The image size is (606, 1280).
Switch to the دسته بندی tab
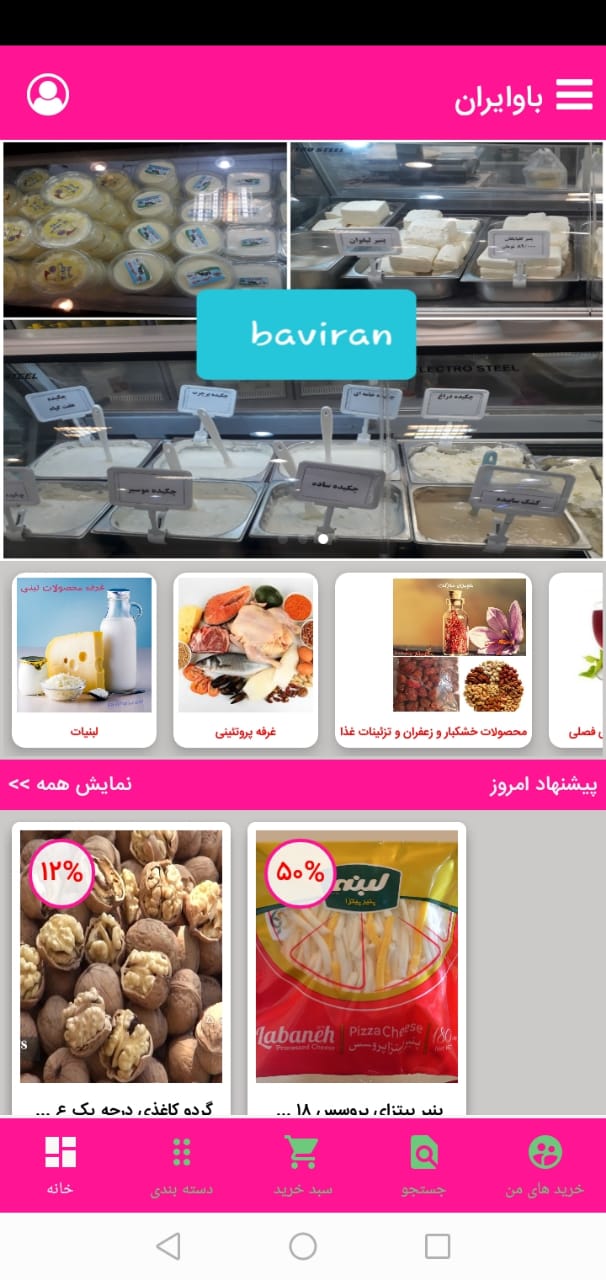(x=181, y=1165)
